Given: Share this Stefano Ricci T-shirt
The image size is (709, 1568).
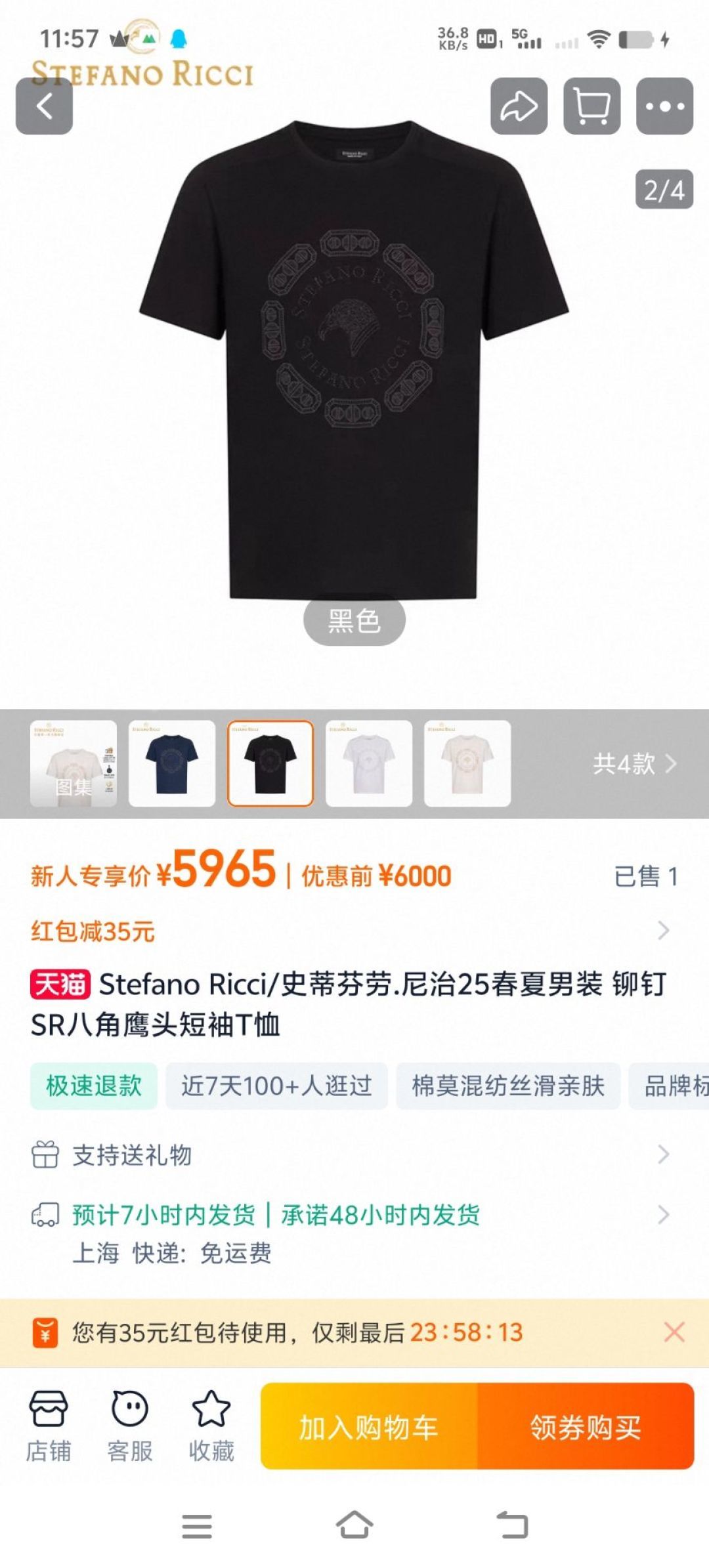Looking at the screenshot, I should pyautogui.click(x=519, y=106).
